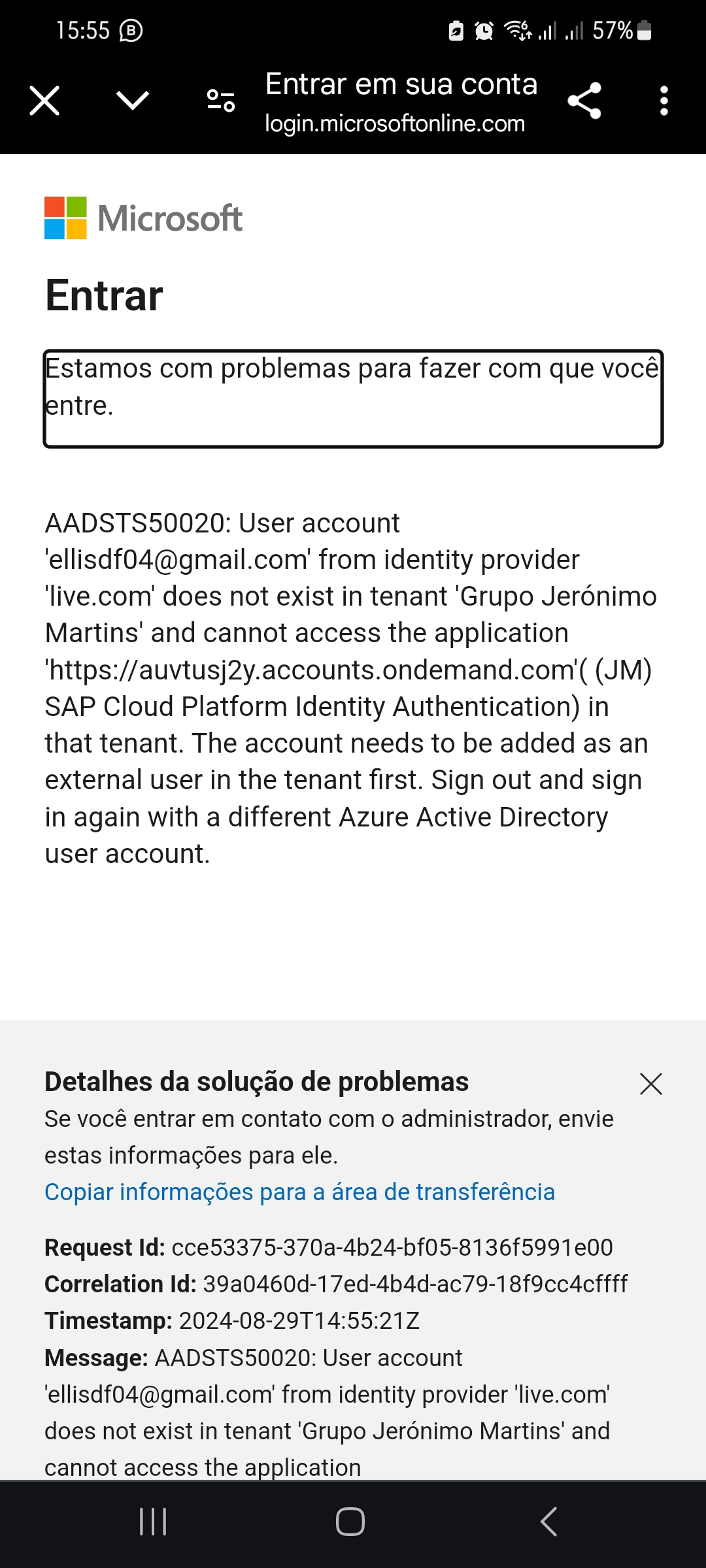Share this sign-in page
This screenshot has height=1568, width=706.
(584, 101)
